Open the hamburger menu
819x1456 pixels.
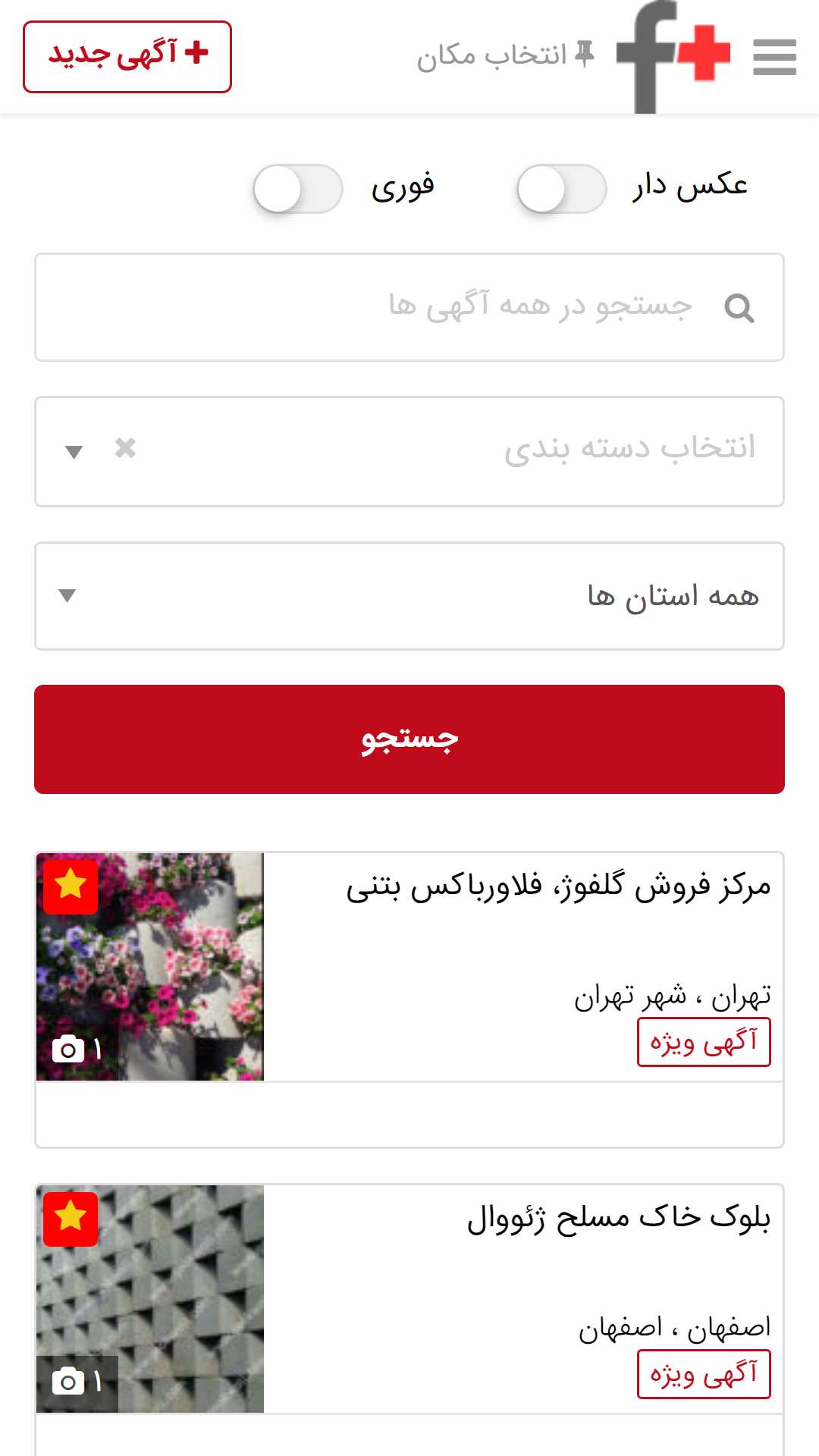(774, 57)
